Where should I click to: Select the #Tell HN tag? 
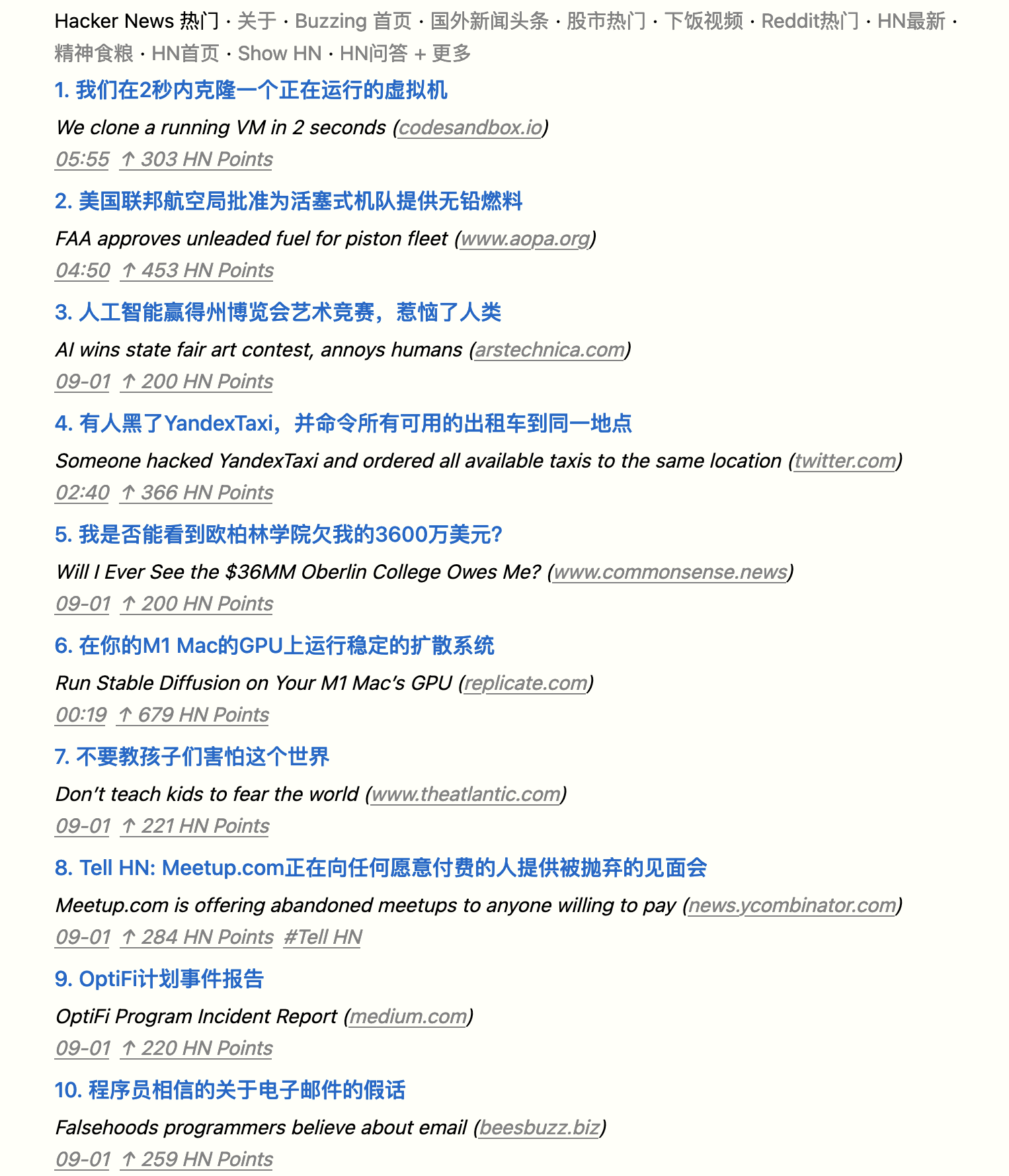click(x=323, y=937)
